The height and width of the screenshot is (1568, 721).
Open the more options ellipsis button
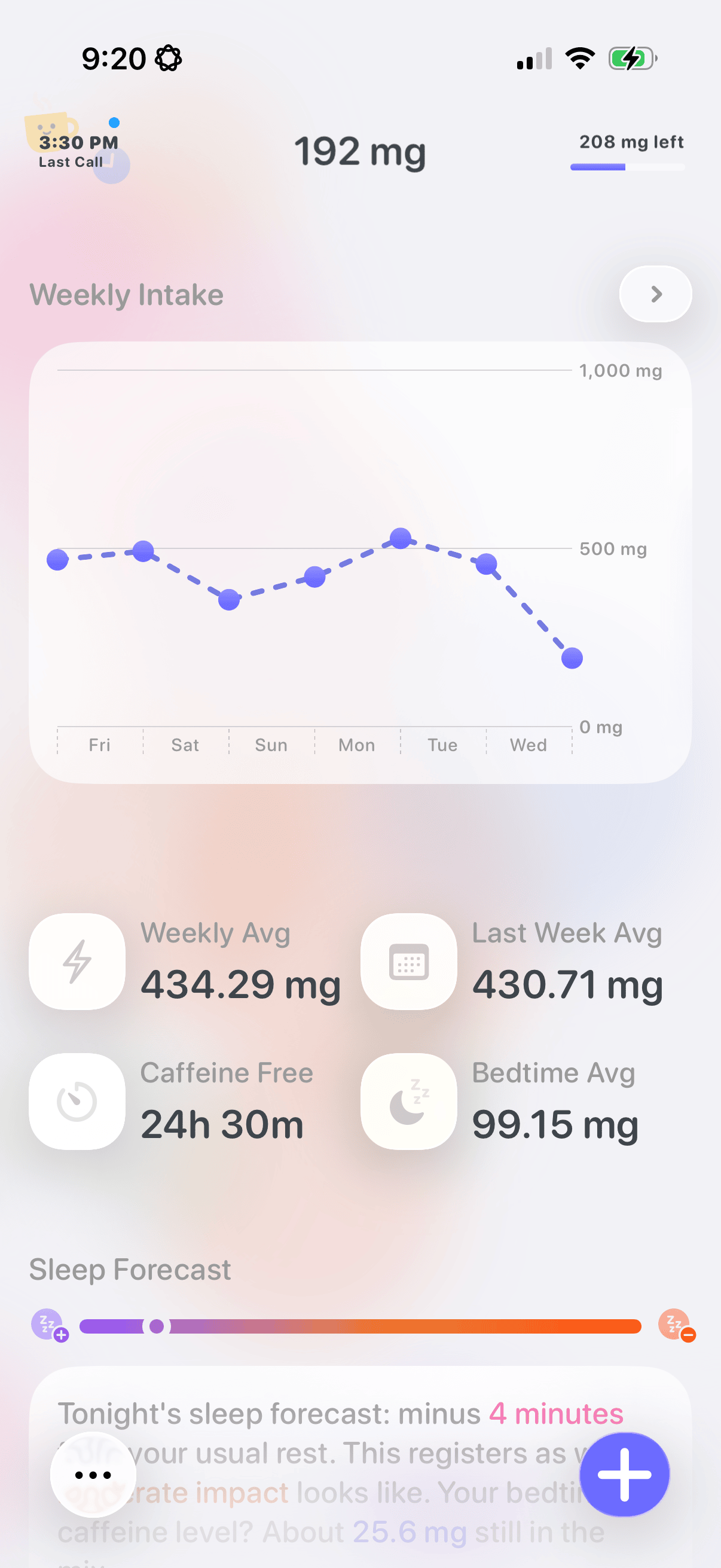(93, 1474)
